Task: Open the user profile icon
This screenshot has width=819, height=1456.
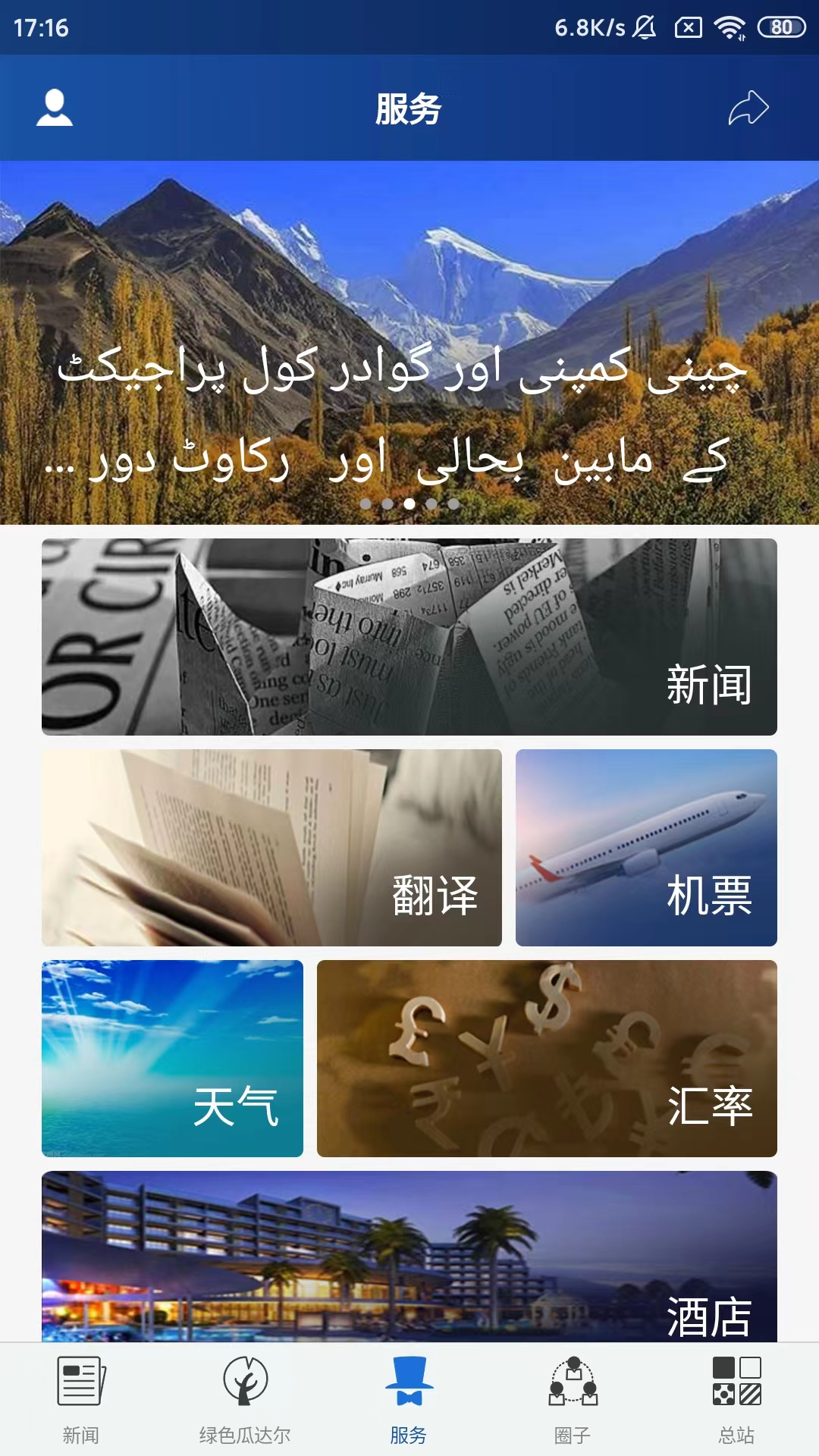Action: [55, 108]
